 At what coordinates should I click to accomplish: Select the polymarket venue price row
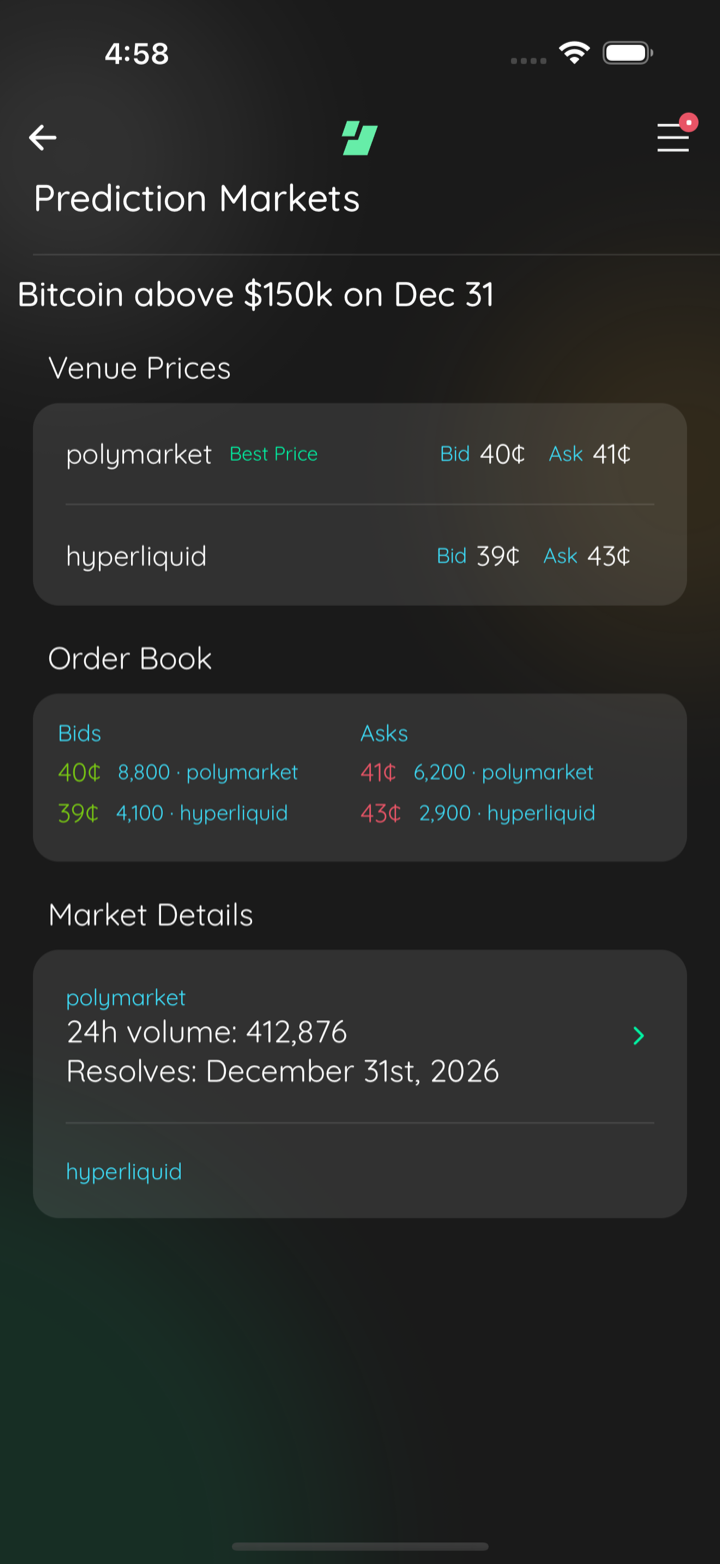(x=360, y=454)
